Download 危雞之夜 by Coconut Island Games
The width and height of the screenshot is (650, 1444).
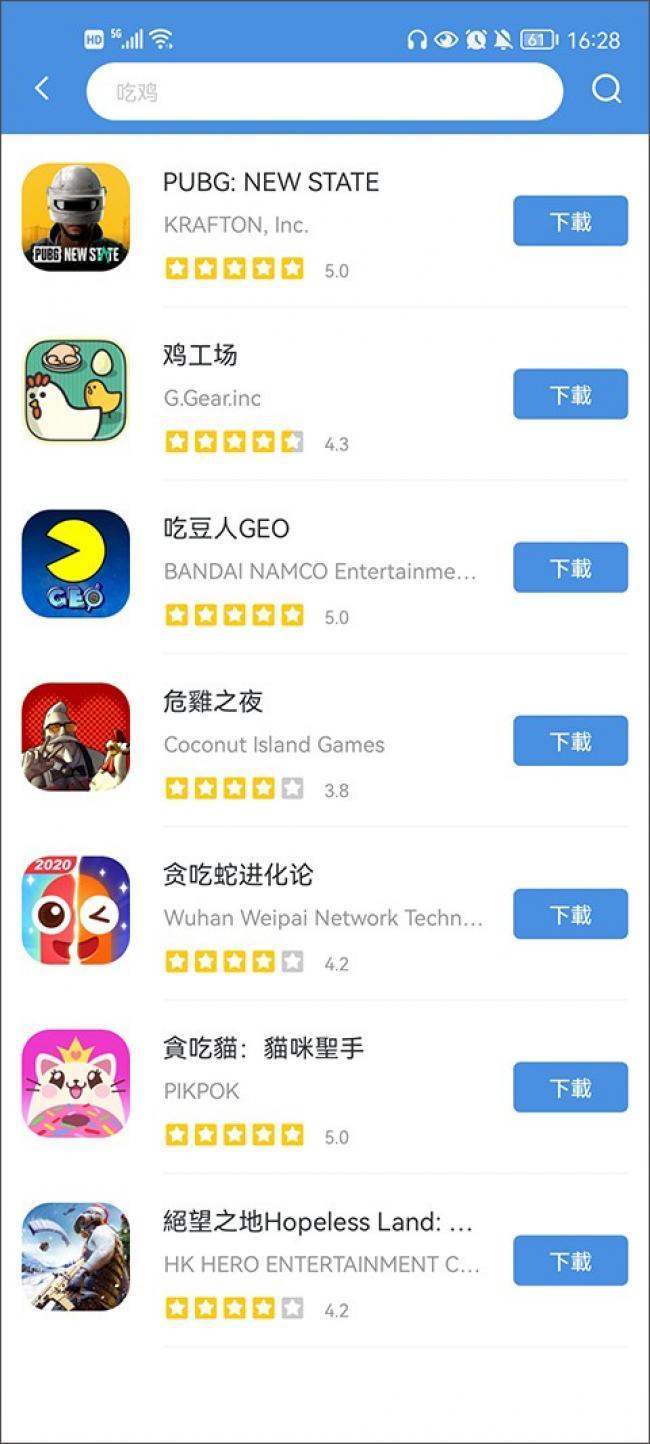click(x=570, y=741)
